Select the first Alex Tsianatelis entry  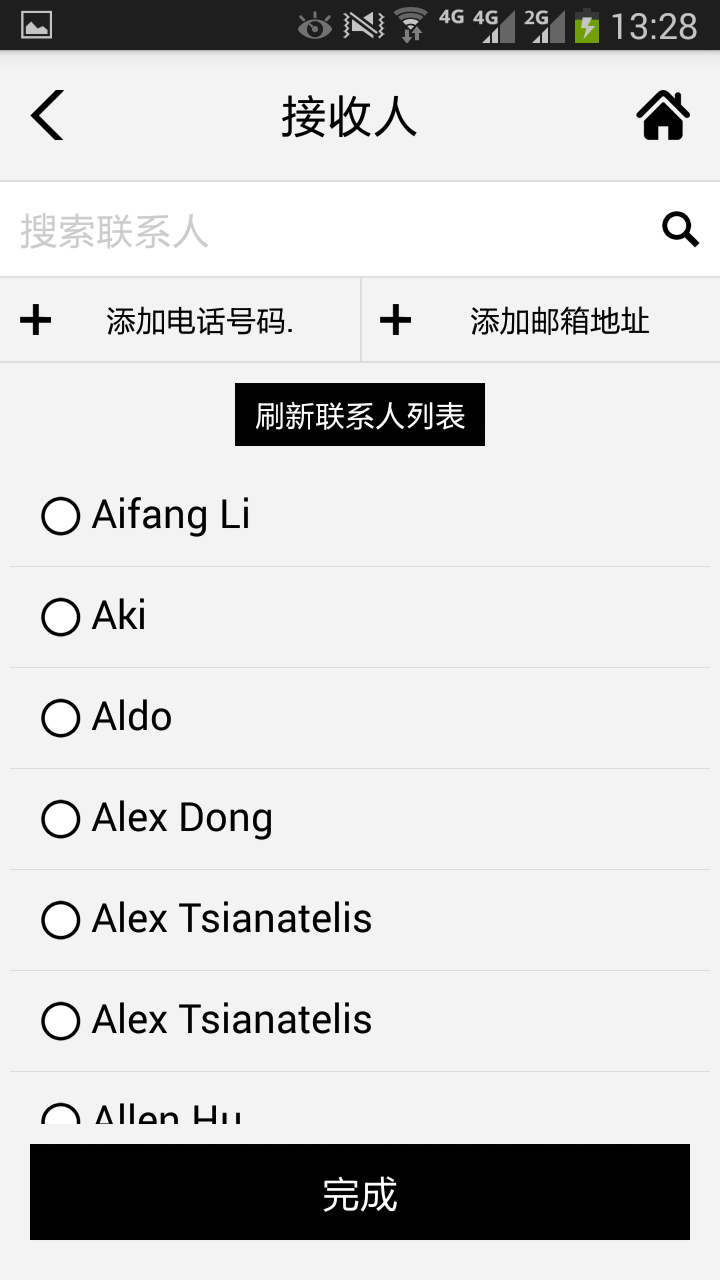click(x=60, y=921)
